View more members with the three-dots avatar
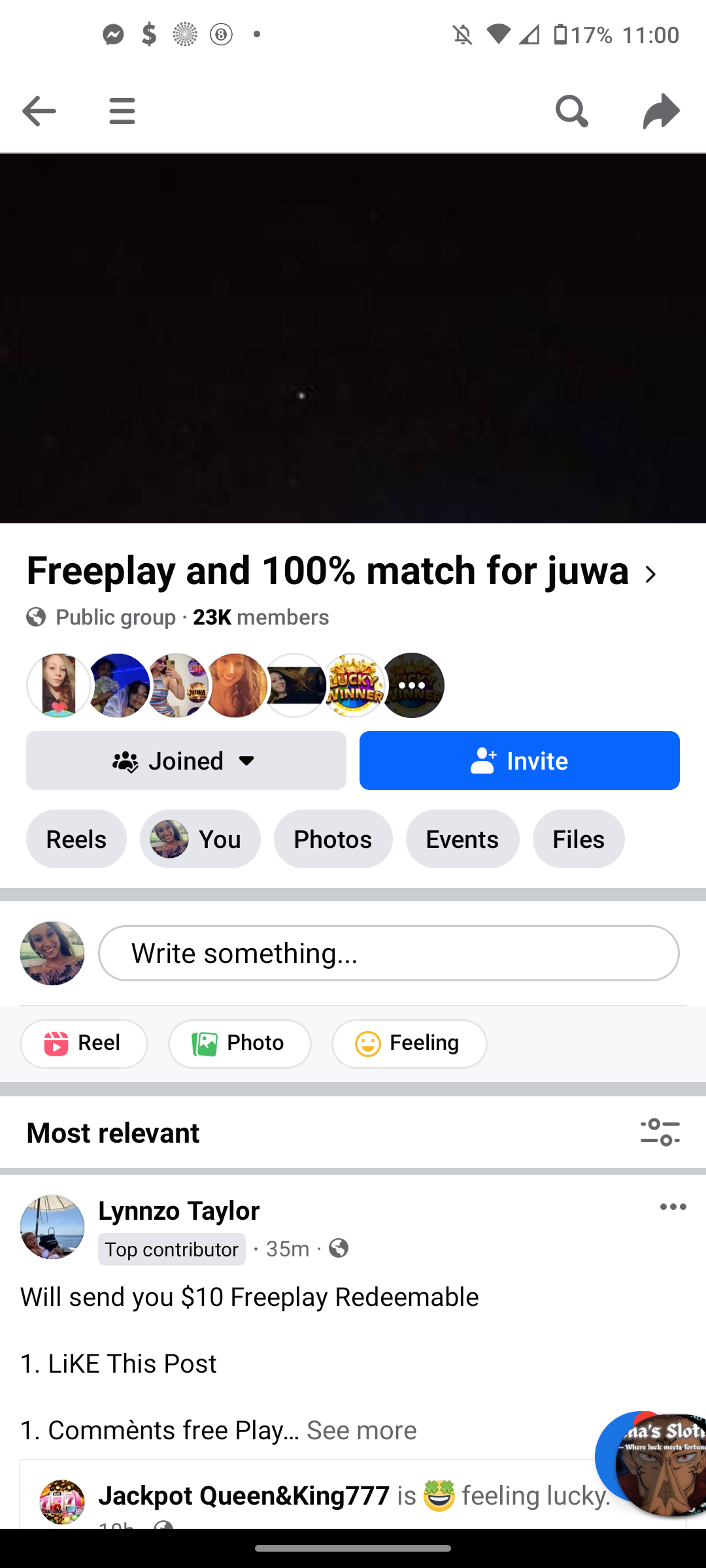Screen dimensions: 706x1568 click(x=412, y=685)
